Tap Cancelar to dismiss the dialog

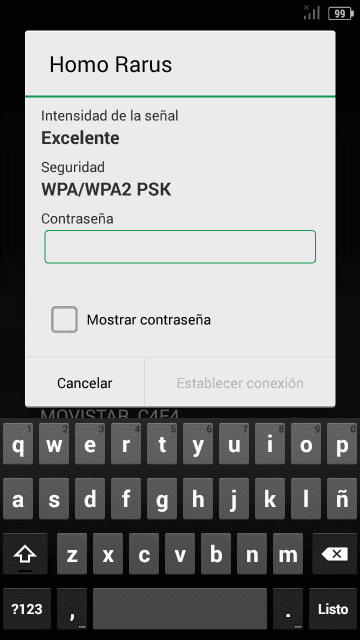(x=84, y=383)
